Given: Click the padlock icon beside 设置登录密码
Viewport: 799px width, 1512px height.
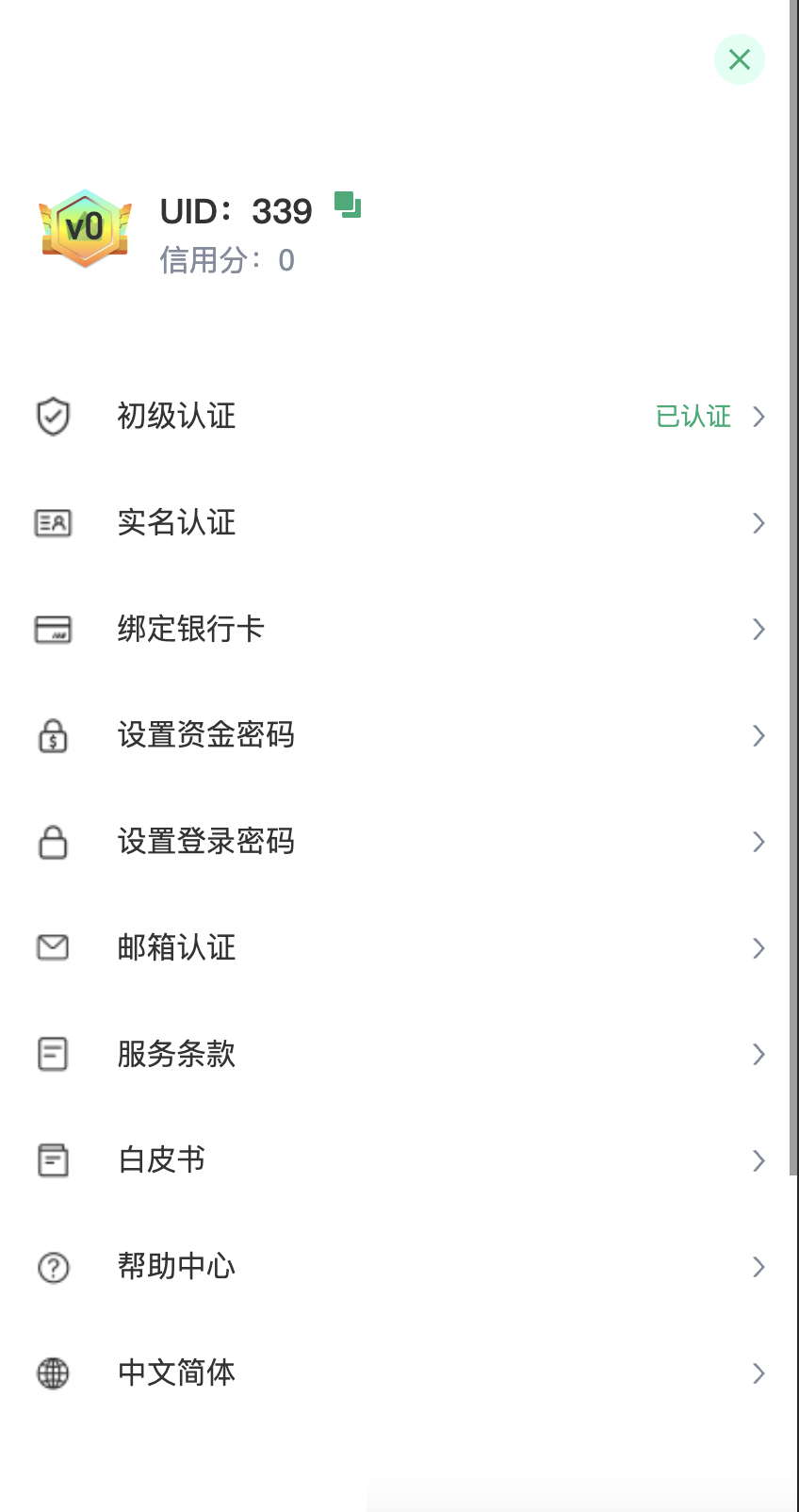Looking at the screenshot, I should [53, 842].
